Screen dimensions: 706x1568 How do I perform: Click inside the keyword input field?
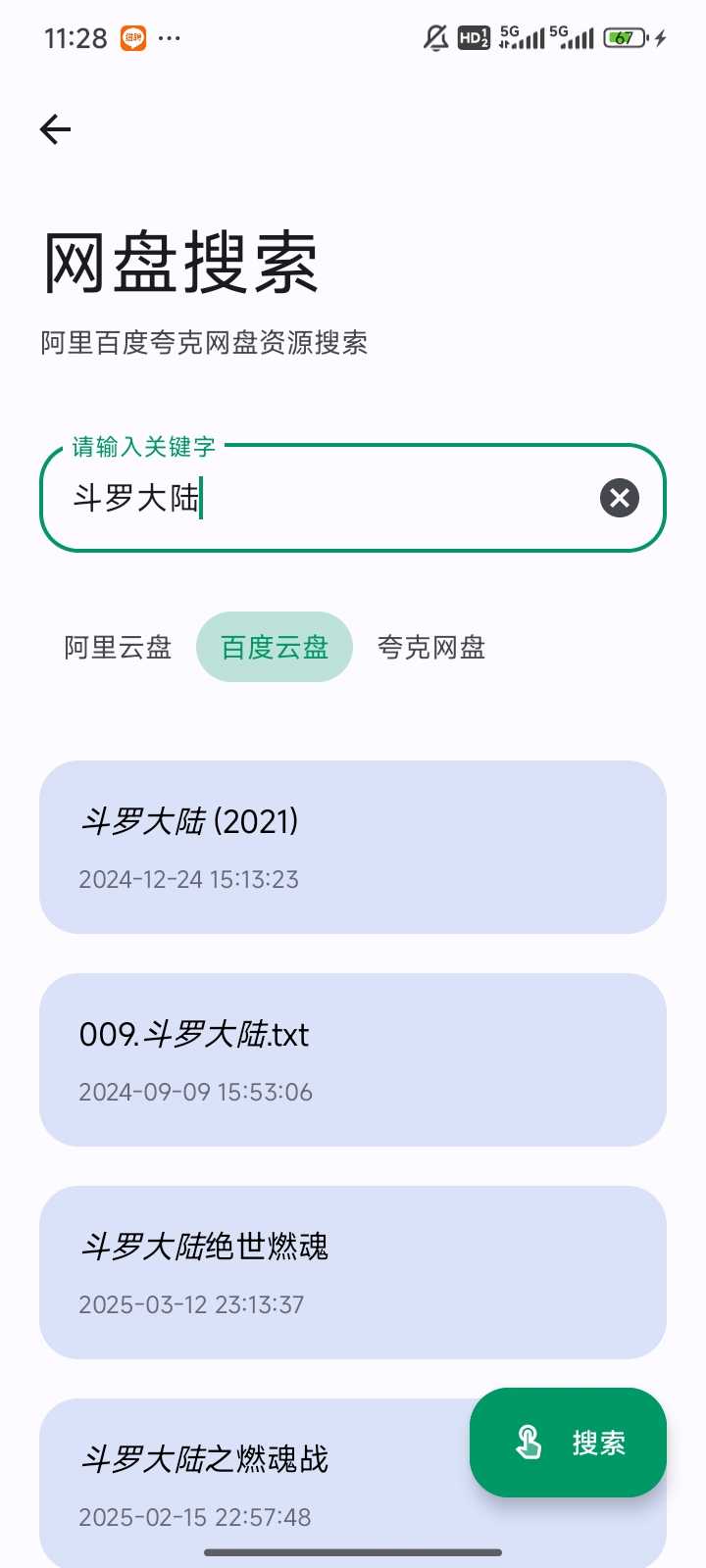[x=294, y=498]
